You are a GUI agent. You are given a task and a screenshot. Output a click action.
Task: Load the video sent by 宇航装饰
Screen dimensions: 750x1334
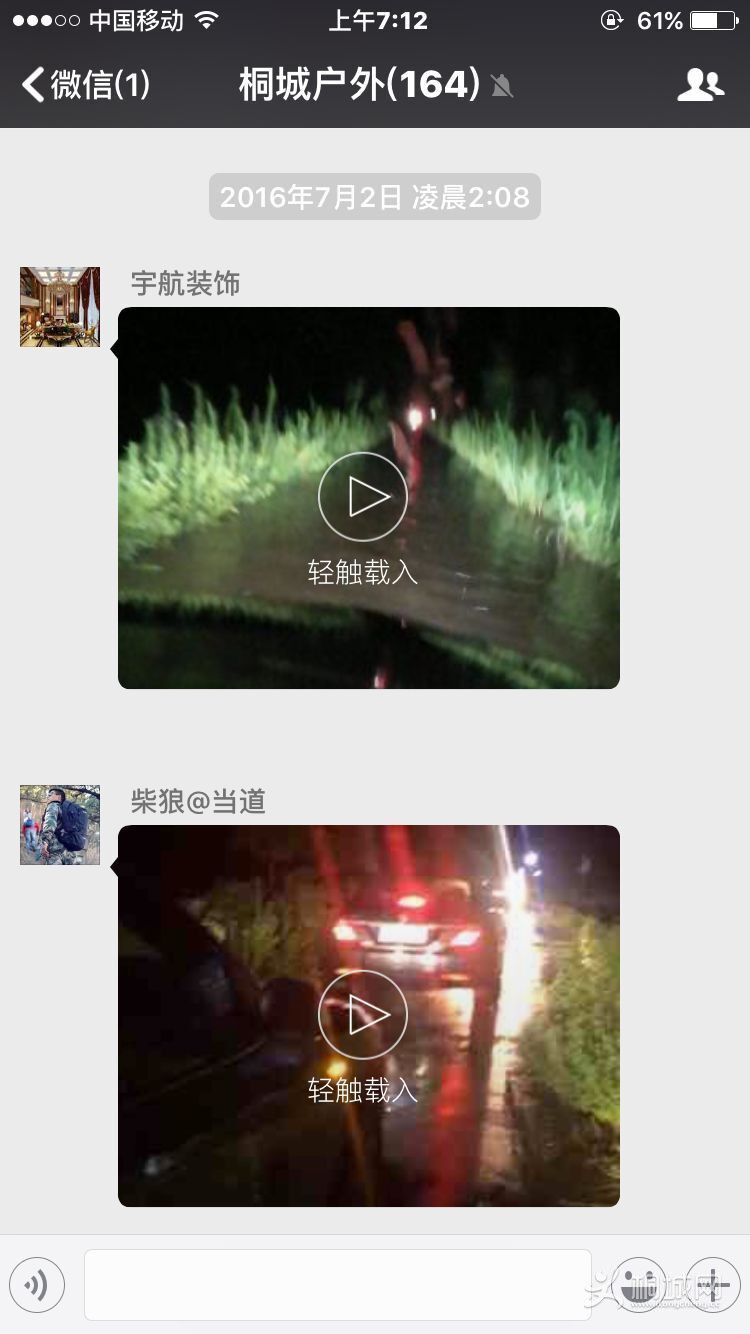[363, 498]
